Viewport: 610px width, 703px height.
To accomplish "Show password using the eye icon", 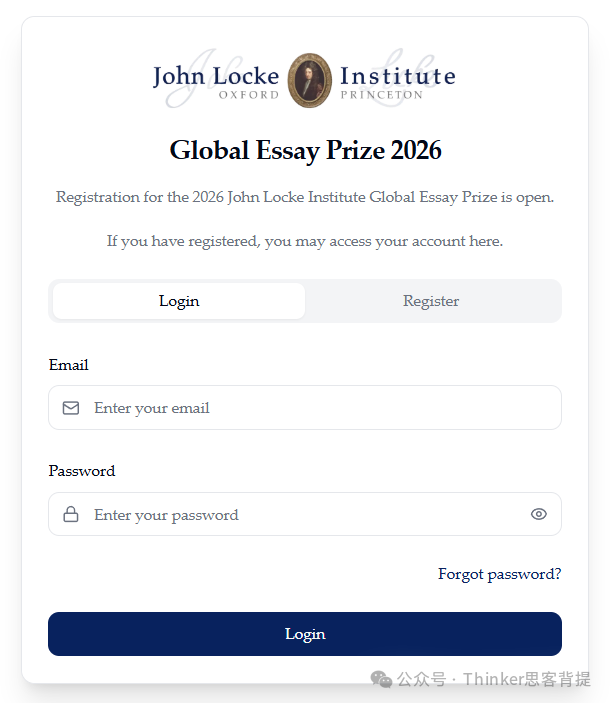I will (x=539, y=514).
